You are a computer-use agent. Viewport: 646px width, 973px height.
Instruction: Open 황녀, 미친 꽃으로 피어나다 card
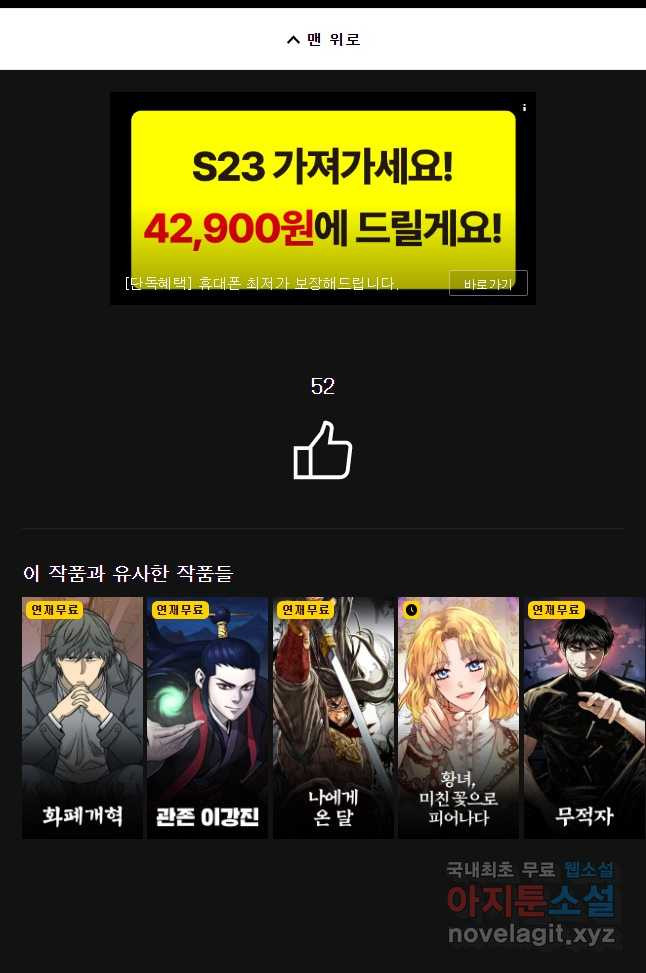click(458, 717)
